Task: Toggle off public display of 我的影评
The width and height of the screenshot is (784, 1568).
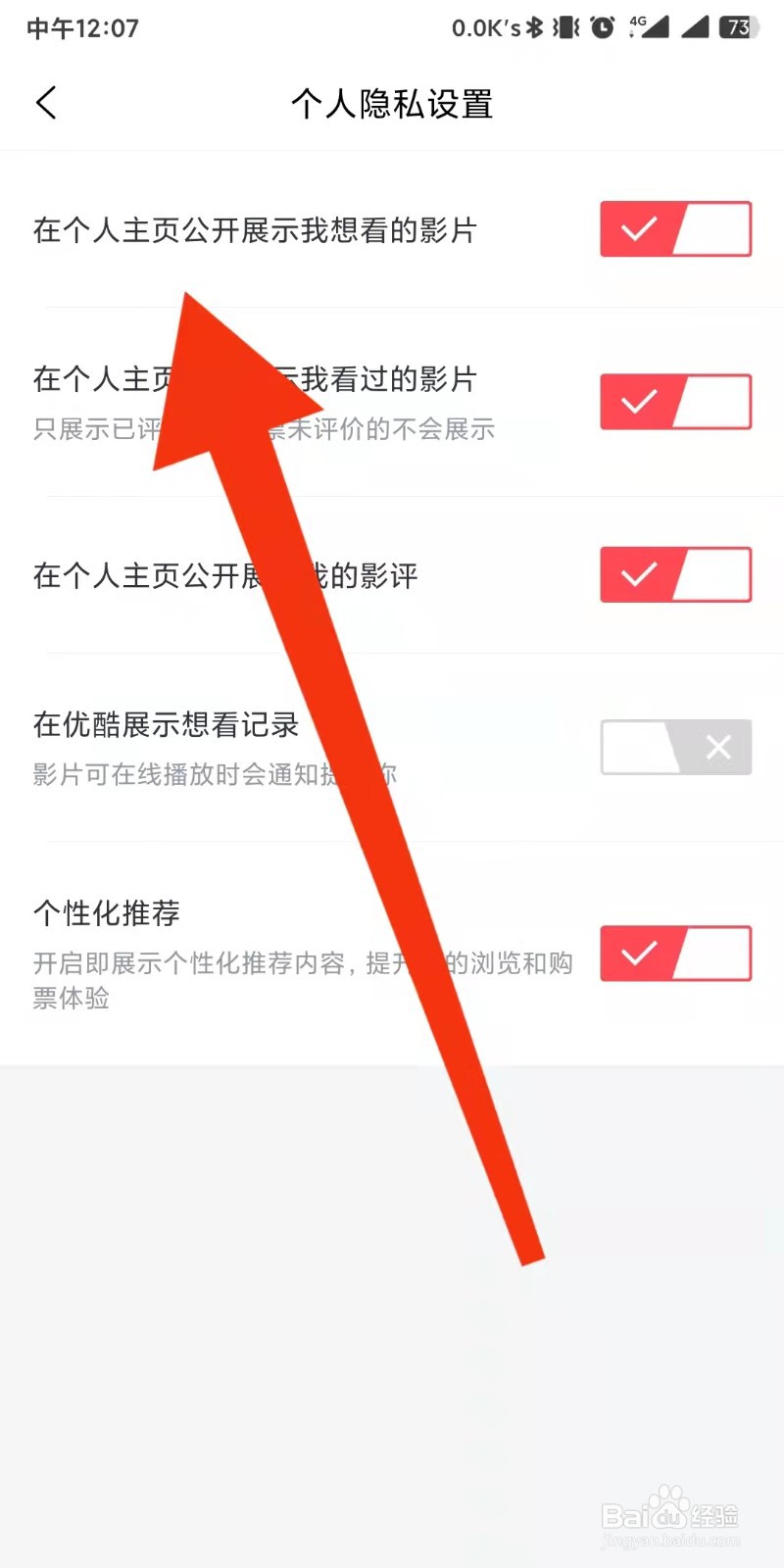Action: 675,575
